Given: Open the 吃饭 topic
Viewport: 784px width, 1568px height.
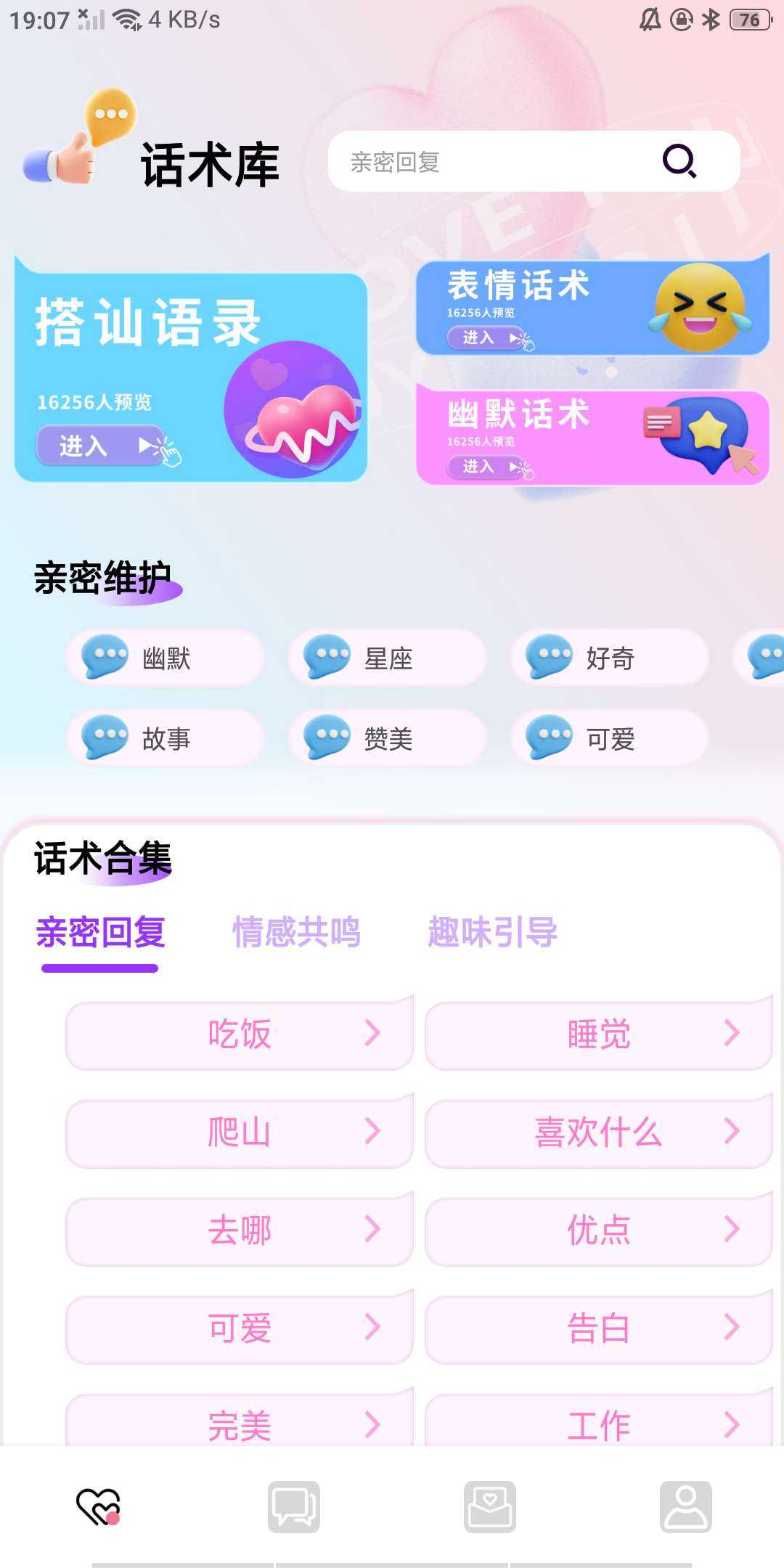Looking at the screenshot, I should coord(240,1034).
